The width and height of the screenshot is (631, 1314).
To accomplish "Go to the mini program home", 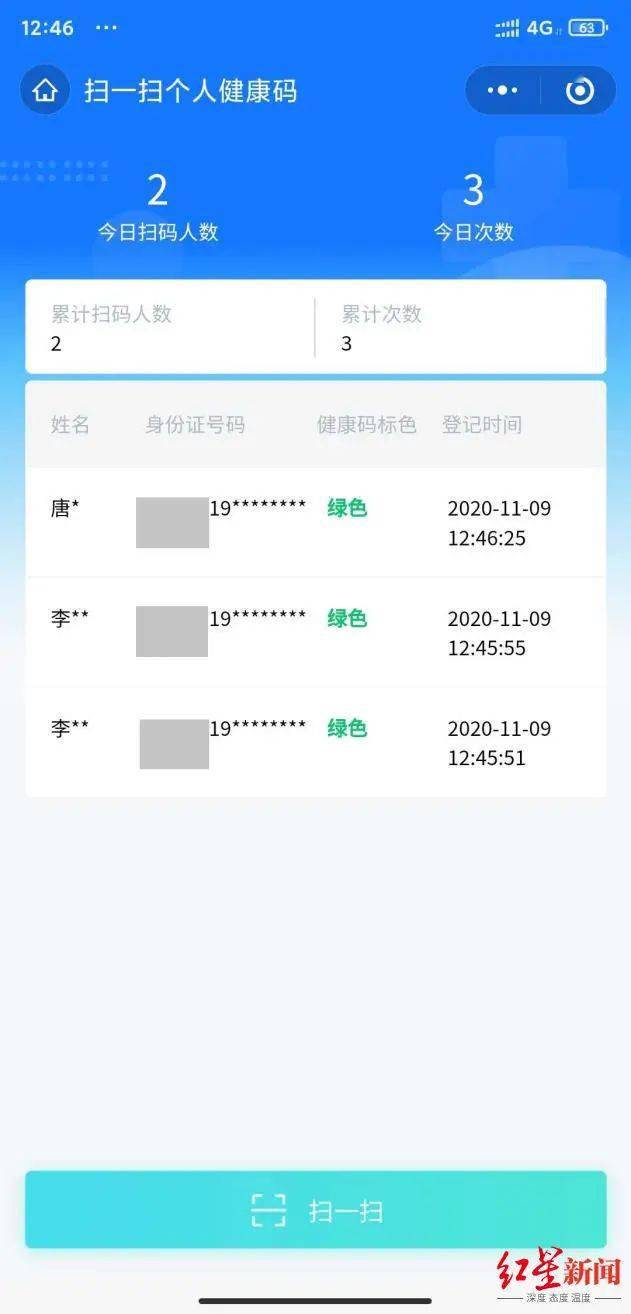I will click(45, 91).
